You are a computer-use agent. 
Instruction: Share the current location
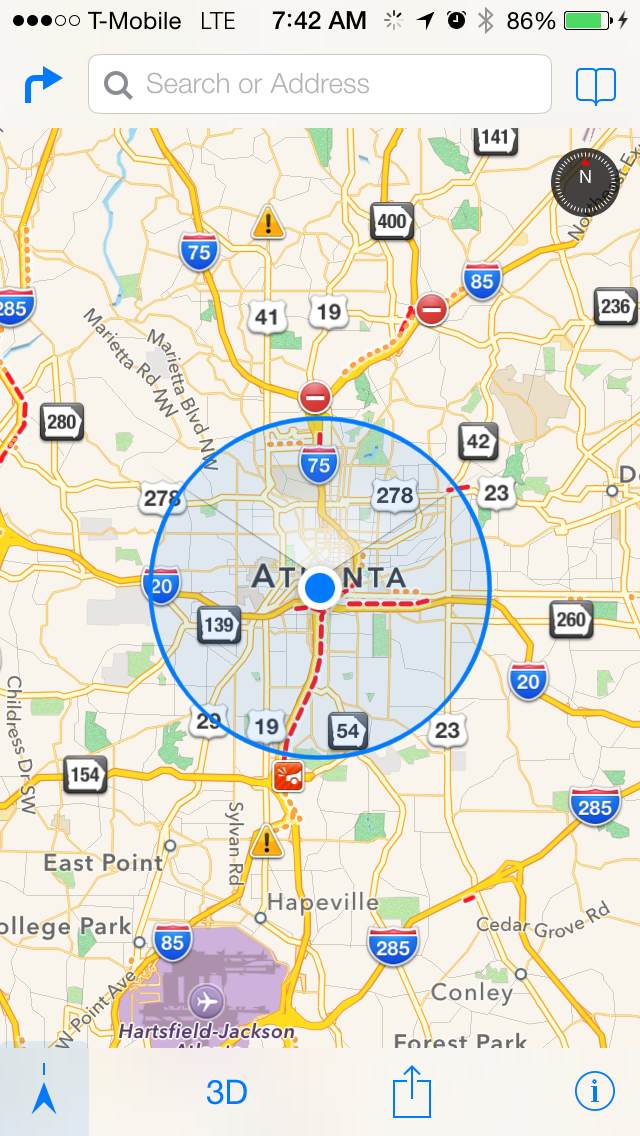pyautogui.click(x=412, y=1090)
